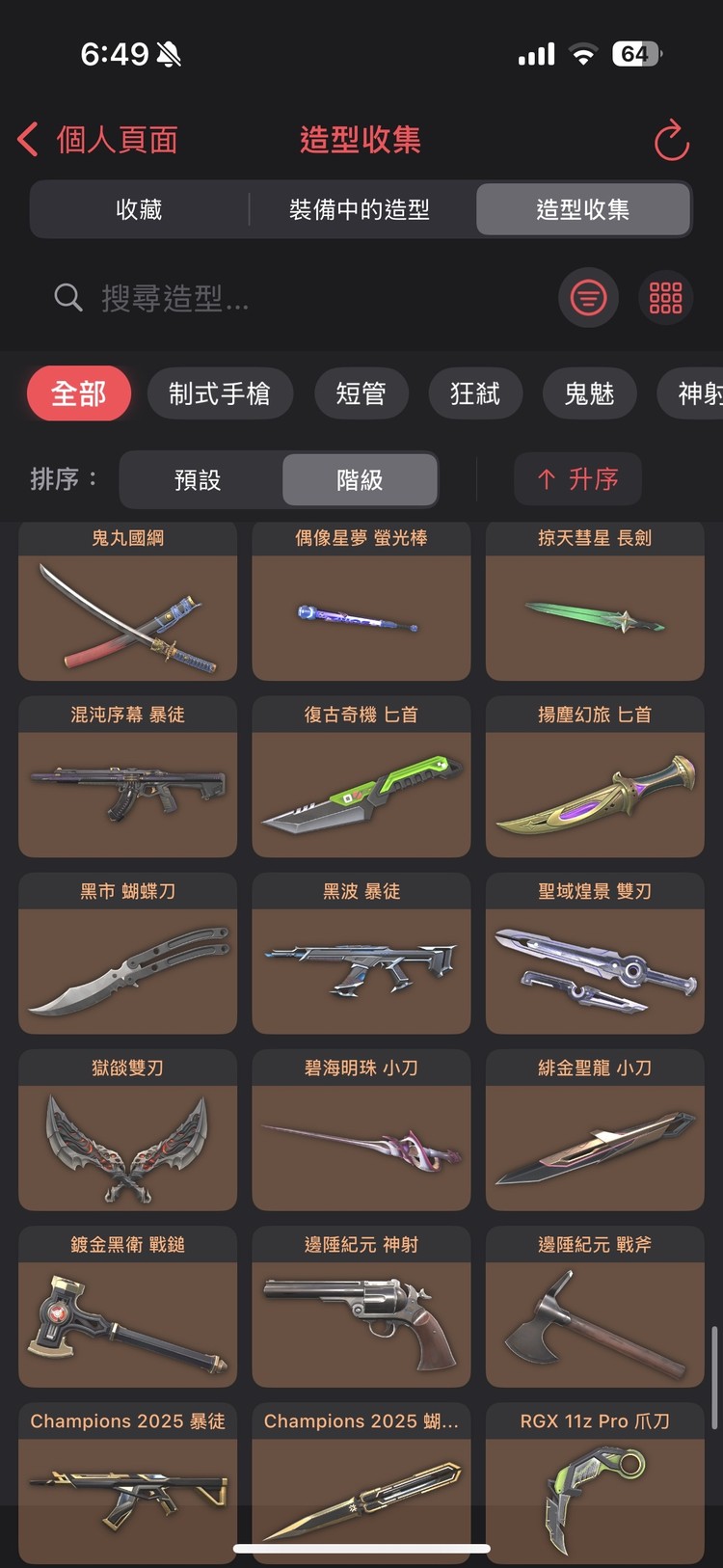Switch to the 收藏 tab
The image size is (723, 1568).
pyautogui.click(x=139, y=209)
